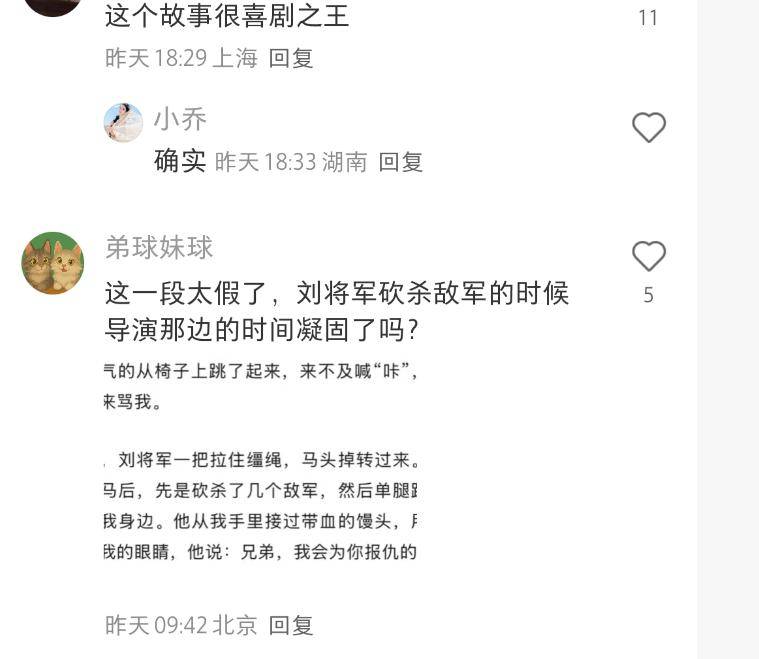
Task: Open the text screenshot in 弟球妹球's comment
Action: pyautogui.click(x=260, y=460)
